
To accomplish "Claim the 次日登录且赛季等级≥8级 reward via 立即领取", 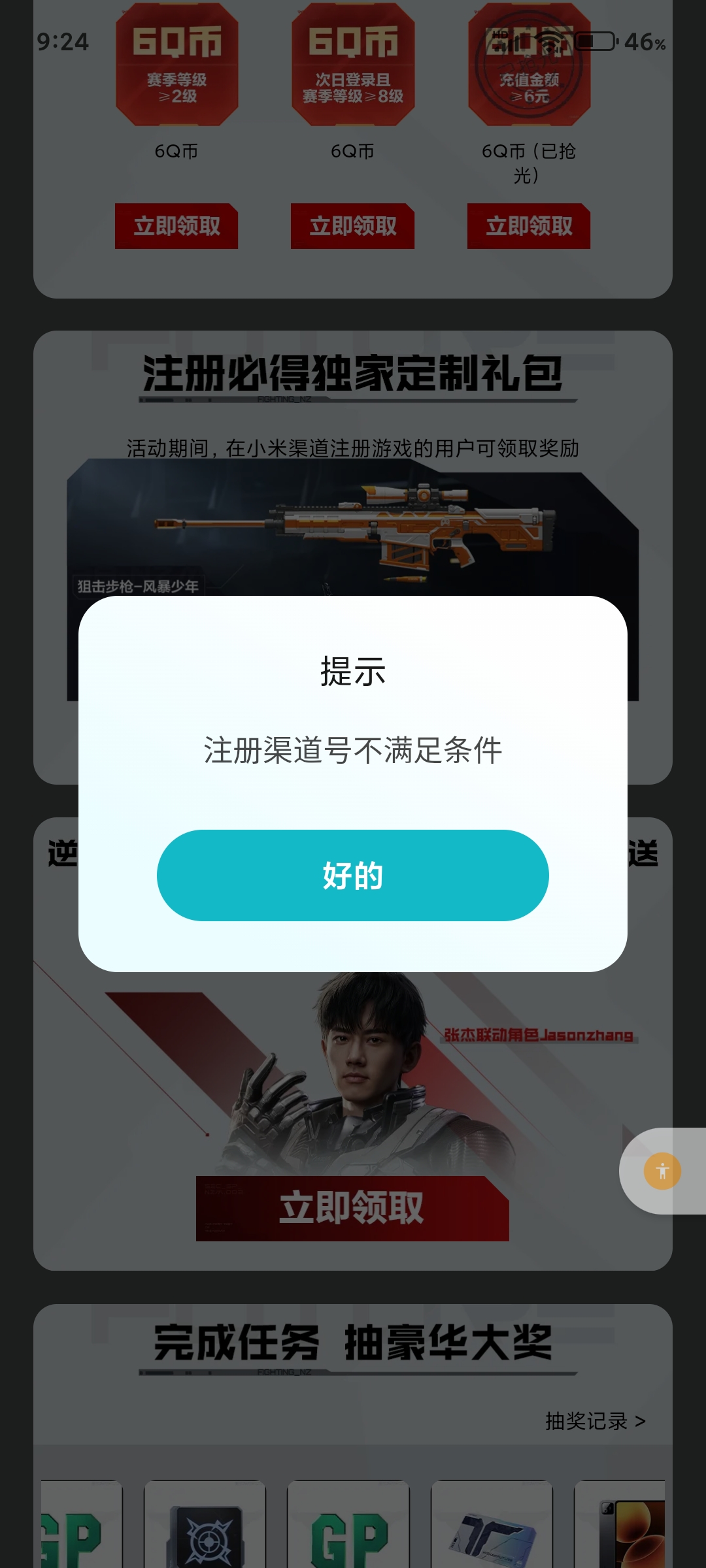I will (x=352, y=226).
